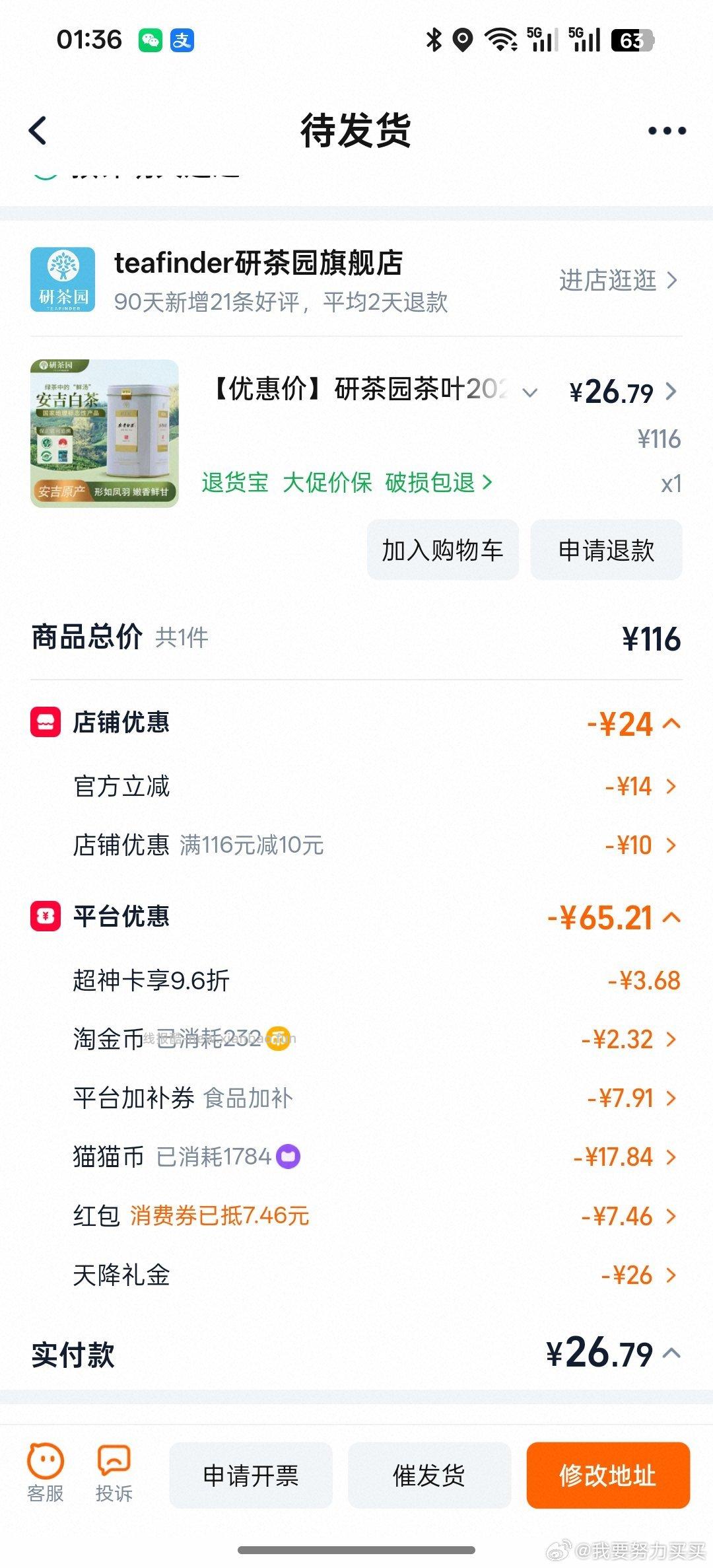This screenshot has width=713, height=1568.
Task: Tap the 加入购物车 button
Action: (442, 550)
